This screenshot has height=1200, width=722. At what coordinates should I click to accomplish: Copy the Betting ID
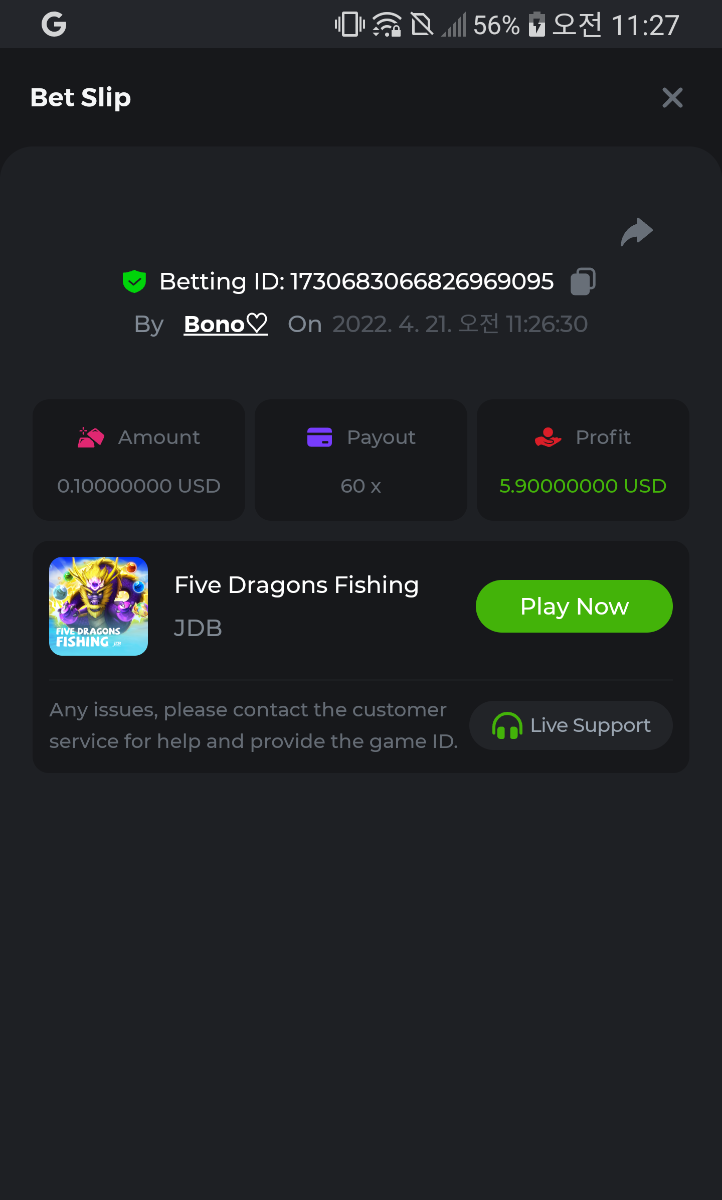[583, 282]
